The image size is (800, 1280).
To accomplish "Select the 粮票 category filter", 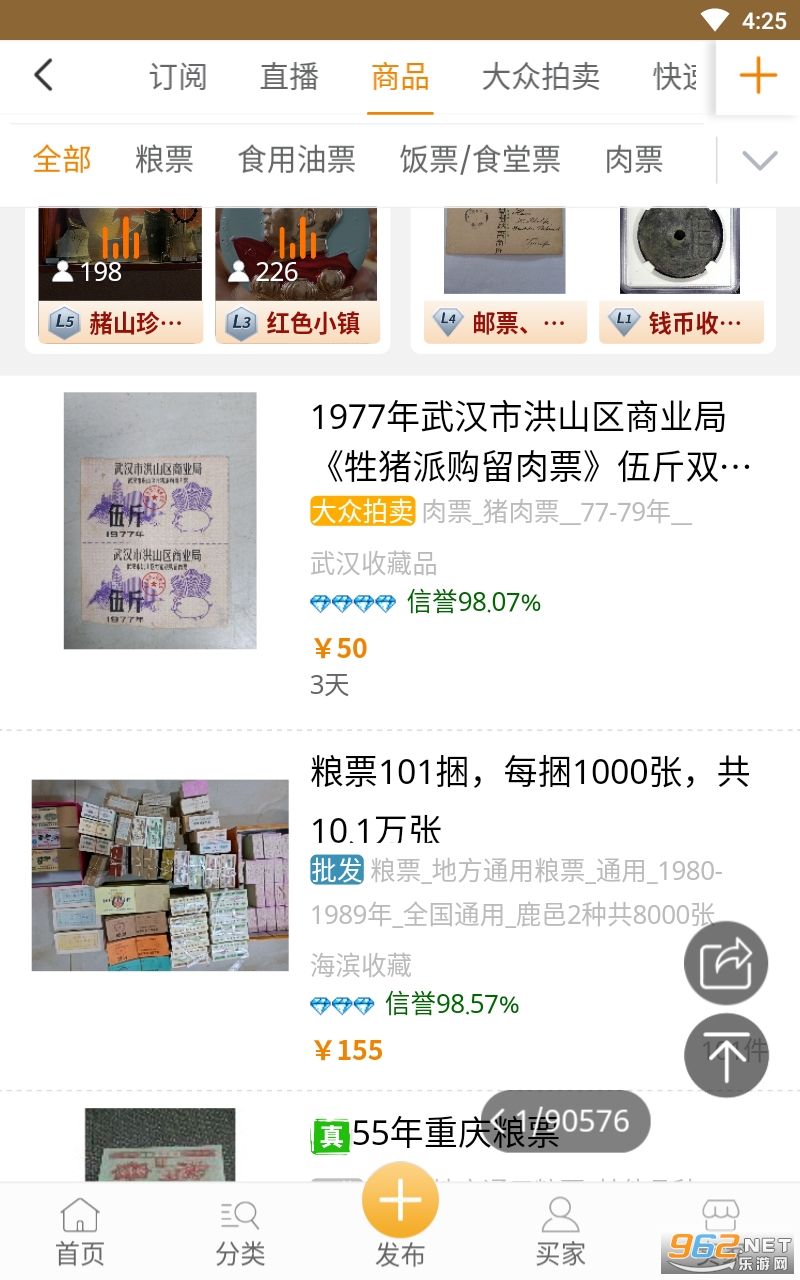I will pos(164,160).
